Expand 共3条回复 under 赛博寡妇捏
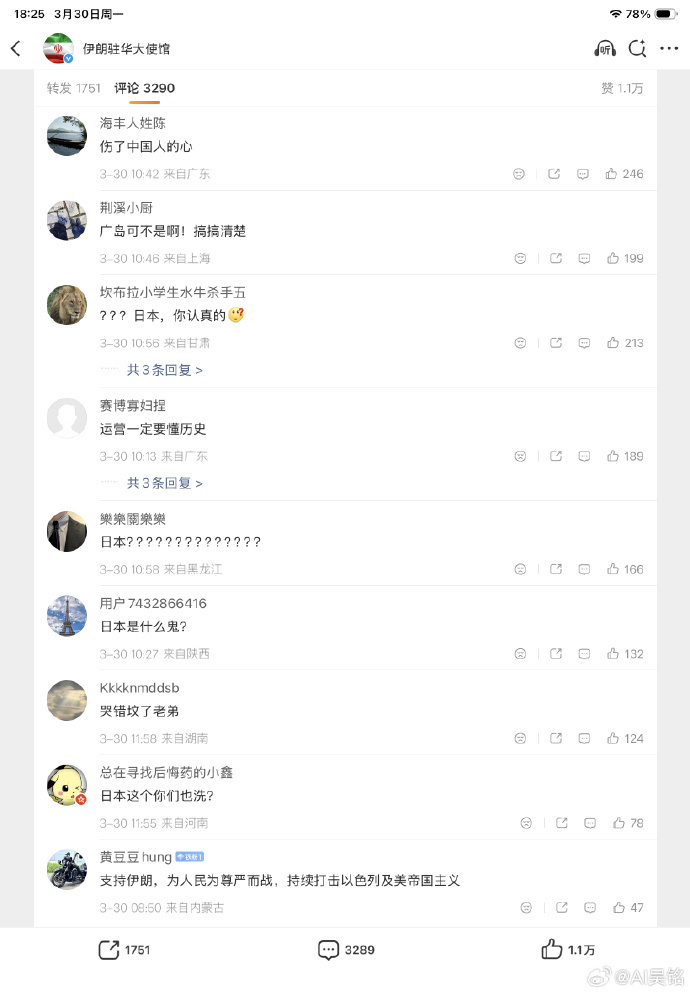Viewport: 690px width, 993px height. 164,483
